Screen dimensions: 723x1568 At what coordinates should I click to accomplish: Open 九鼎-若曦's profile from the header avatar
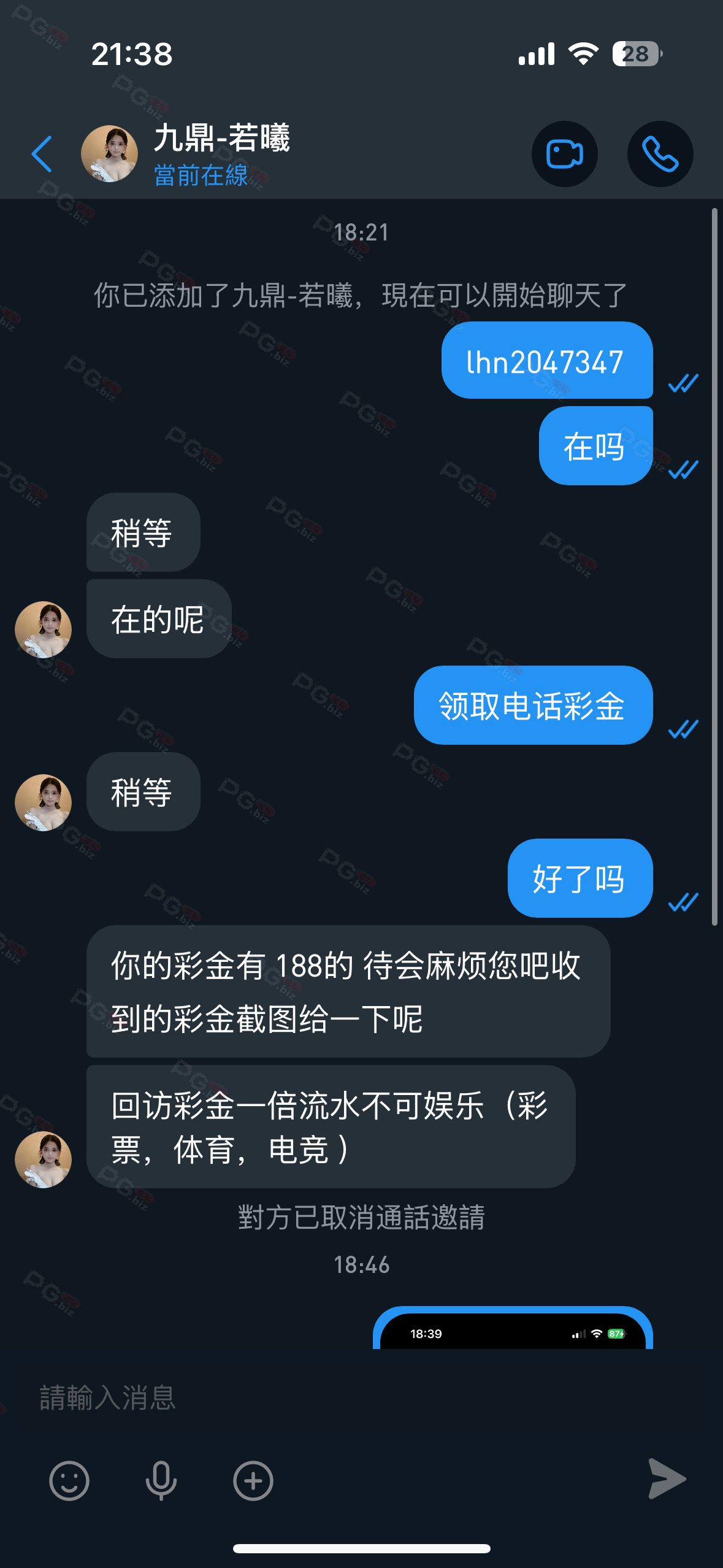tap(109, 154)
